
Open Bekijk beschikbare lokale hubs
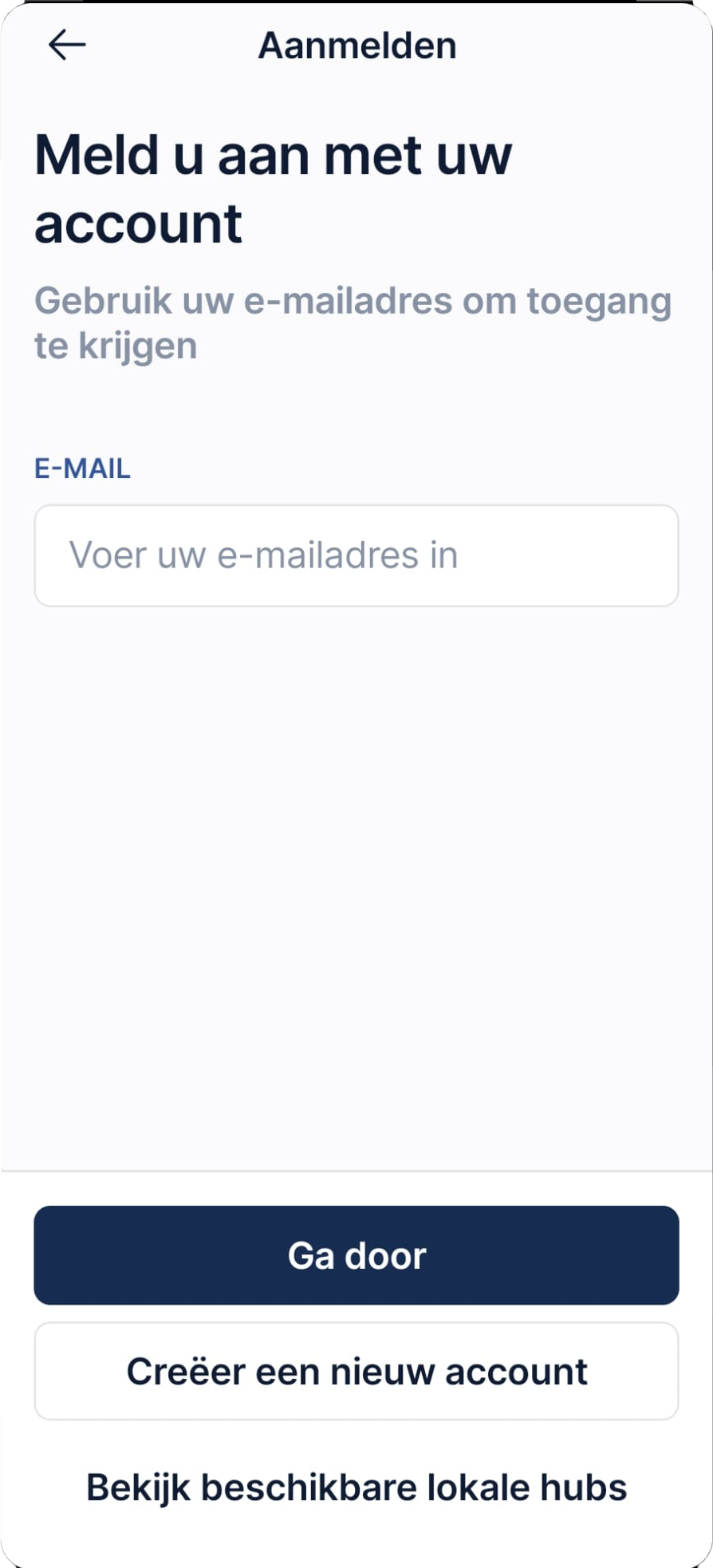click(x=356, y=1487)
